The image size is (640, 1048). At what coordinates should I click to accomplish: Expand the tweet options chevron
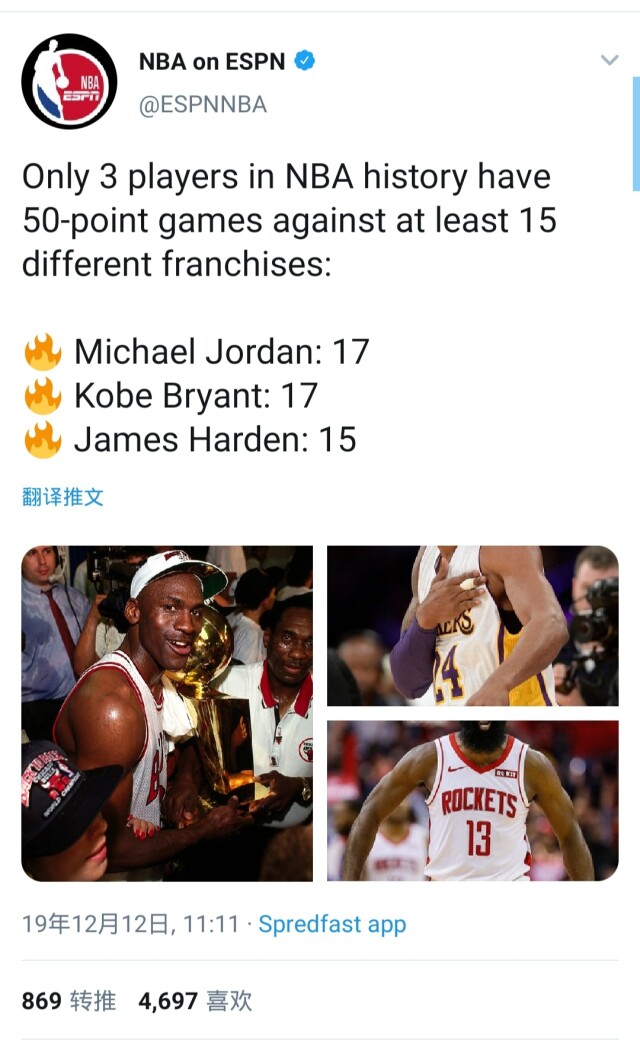[x=609, y=61]
